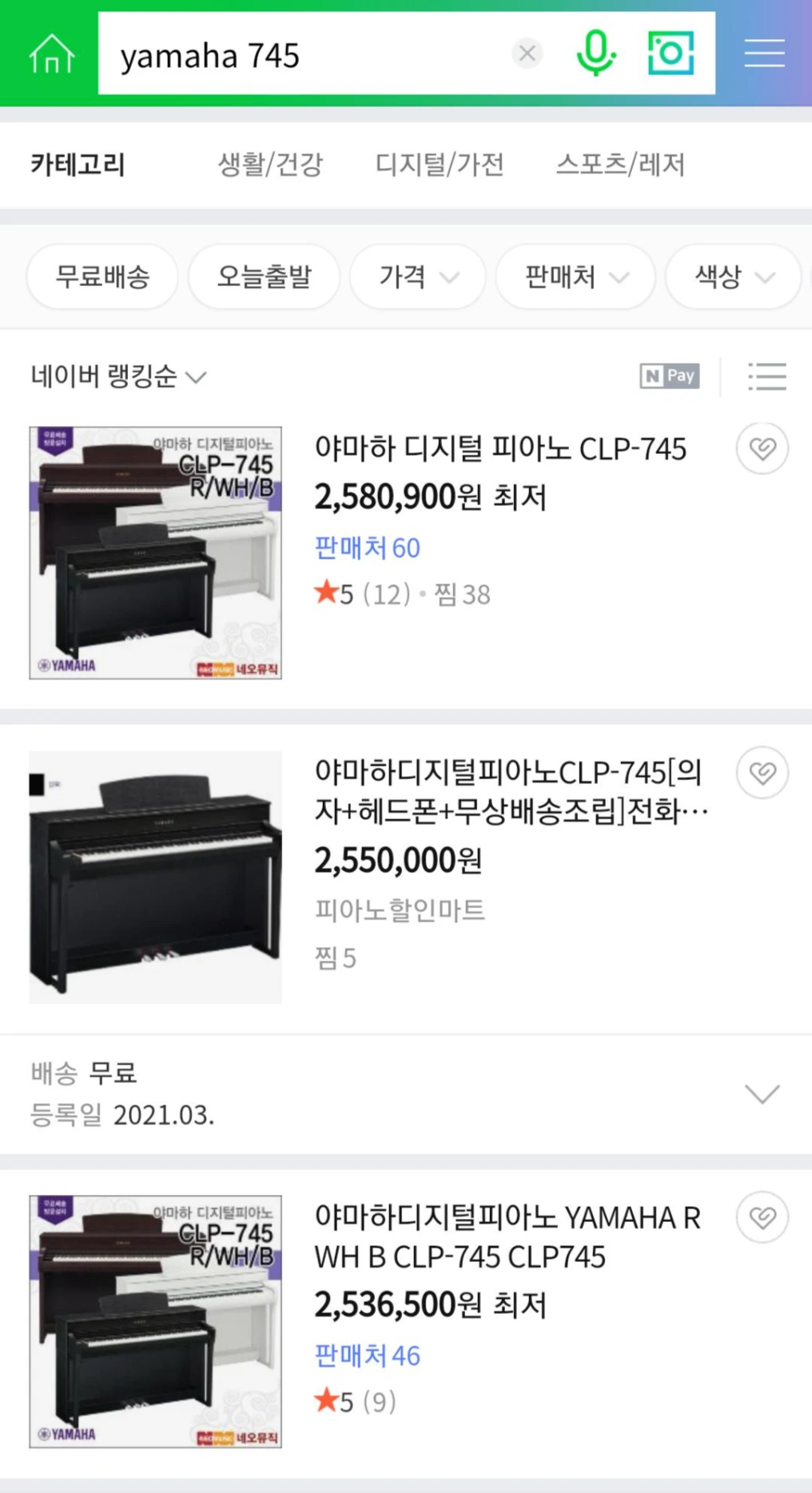
Task: Switch the results list view layout
Action: (x=767, y=376)
